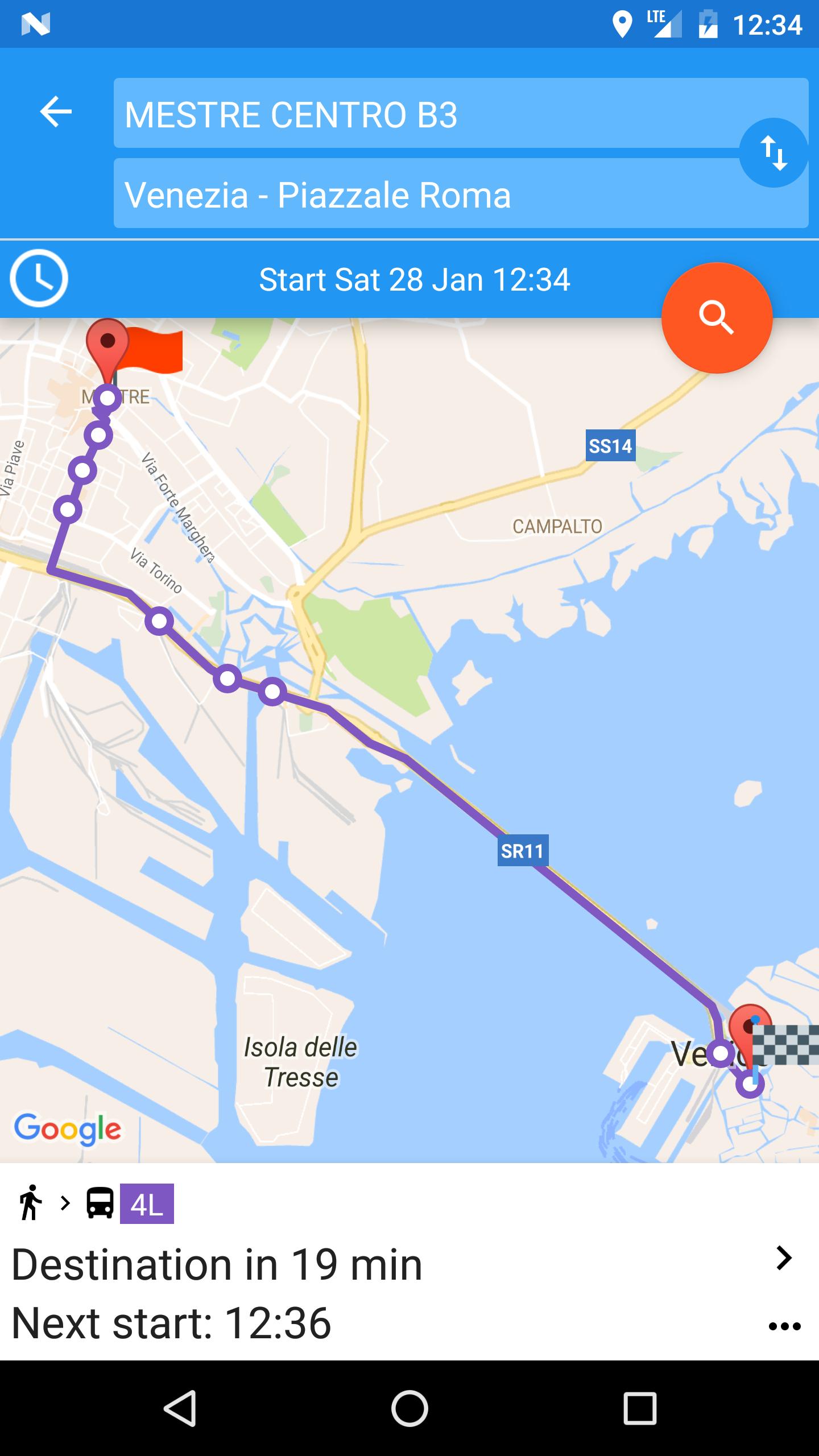Tap the back arrow to return
819x1456 pixels.
pos(56,111)
